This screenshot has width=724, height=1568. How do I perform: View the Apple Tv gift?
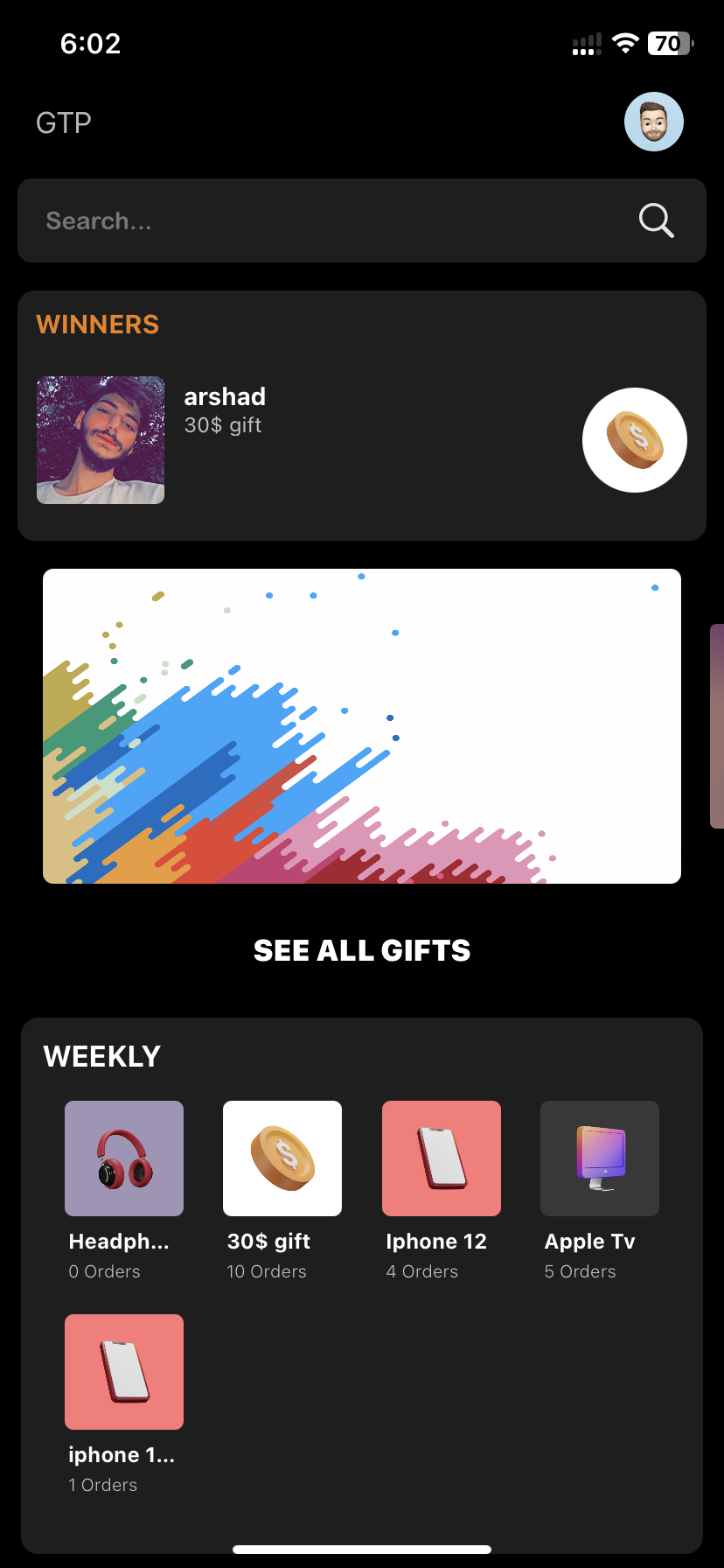(600, 1158)
